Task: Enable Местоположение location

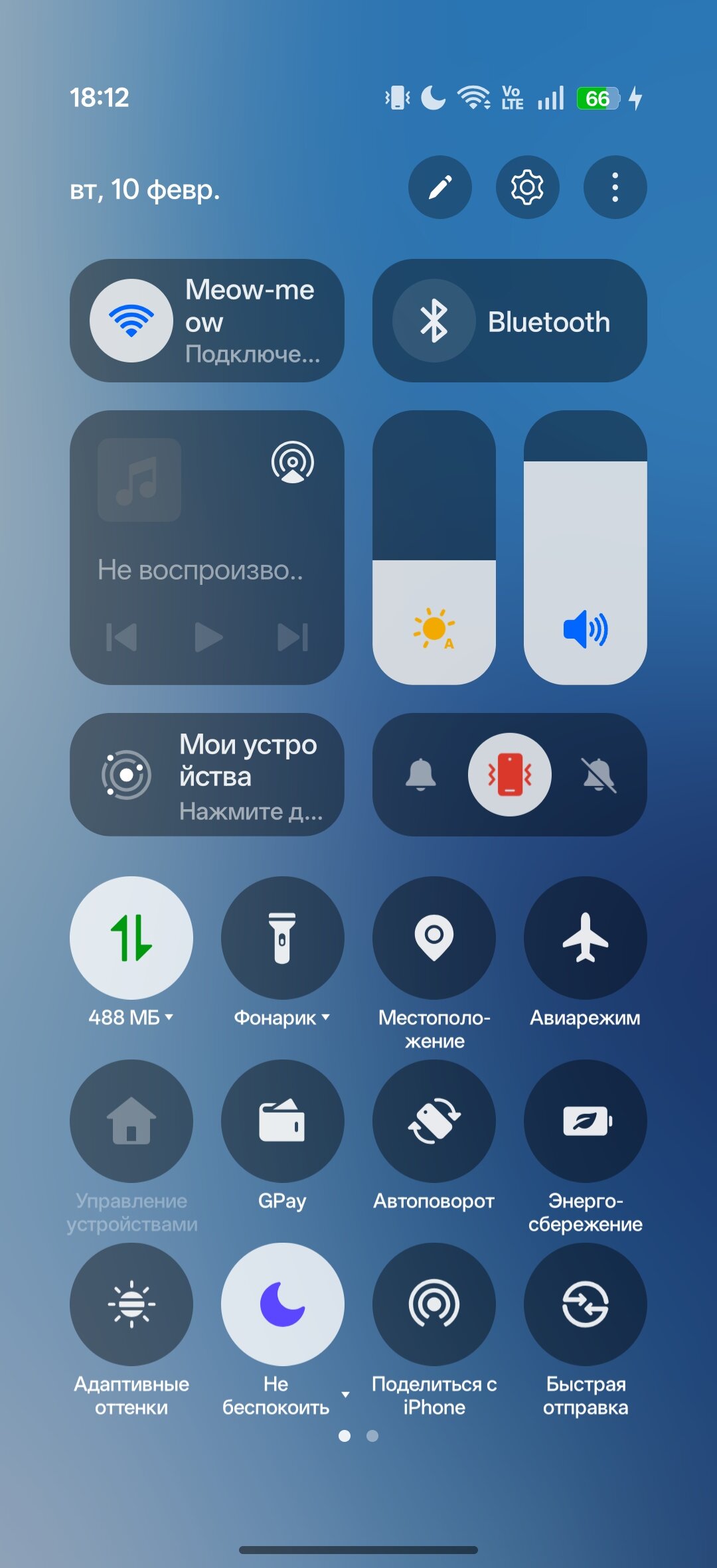Action: point(434,937)
